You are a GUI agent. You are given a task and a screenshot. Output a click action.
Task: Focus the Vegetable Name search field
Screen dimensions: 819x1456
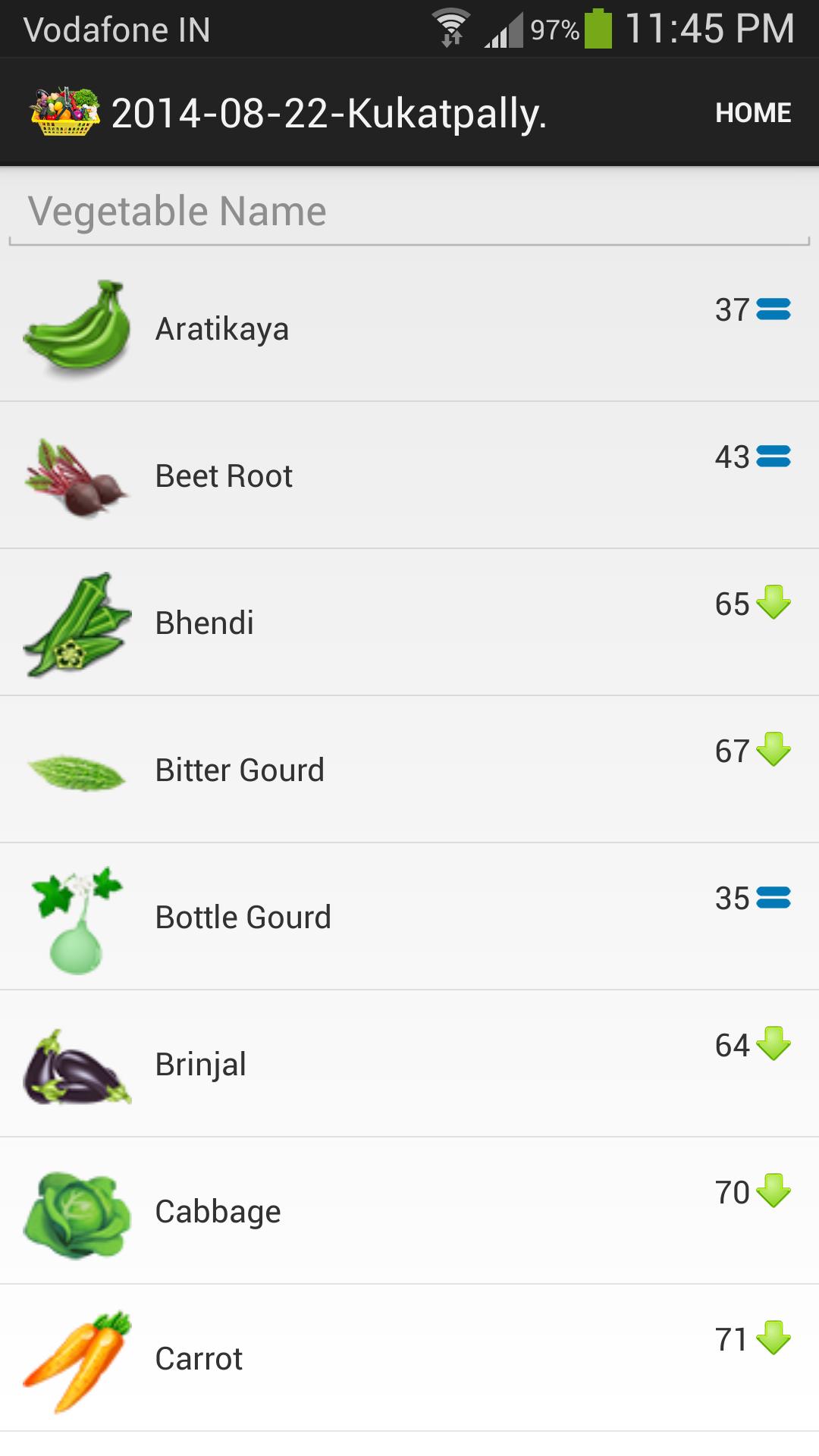point(409,212)
